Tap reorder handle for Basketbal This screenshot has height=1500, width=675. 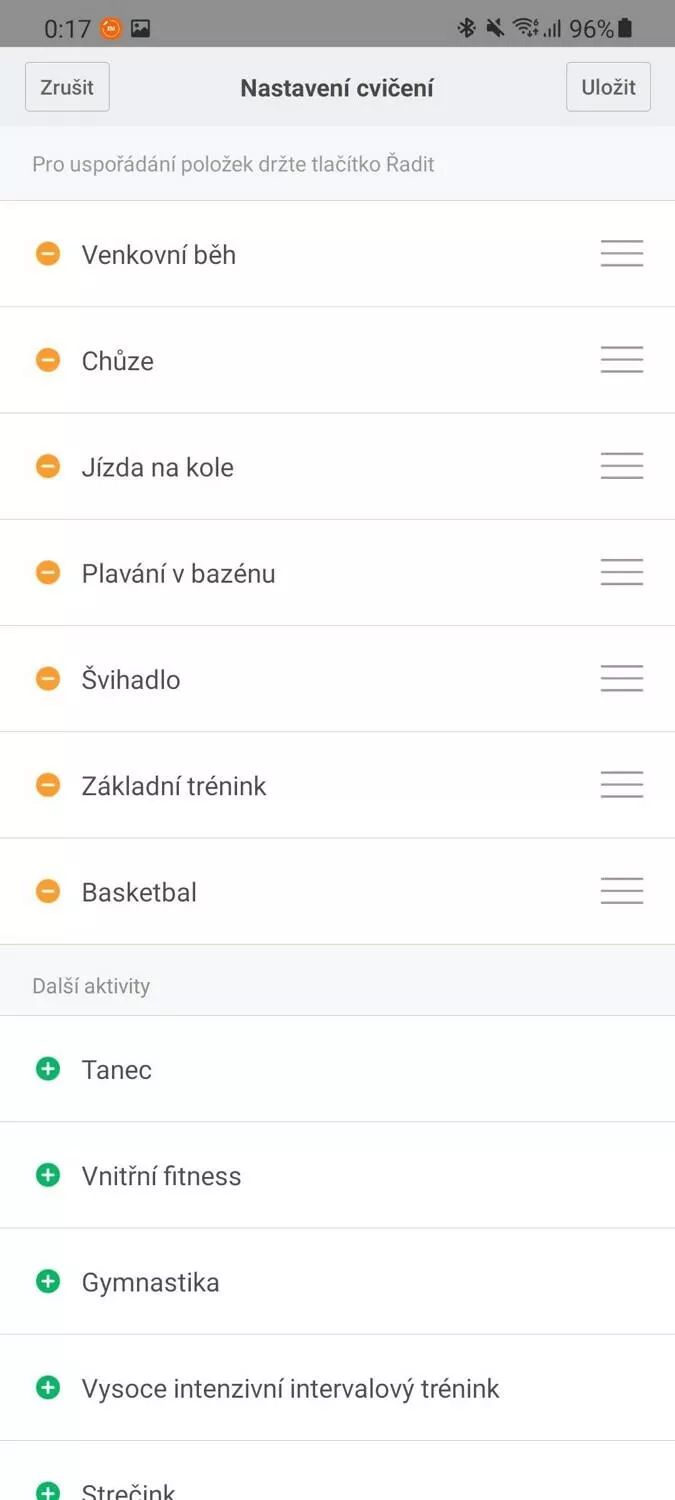[x=622, y=891]
